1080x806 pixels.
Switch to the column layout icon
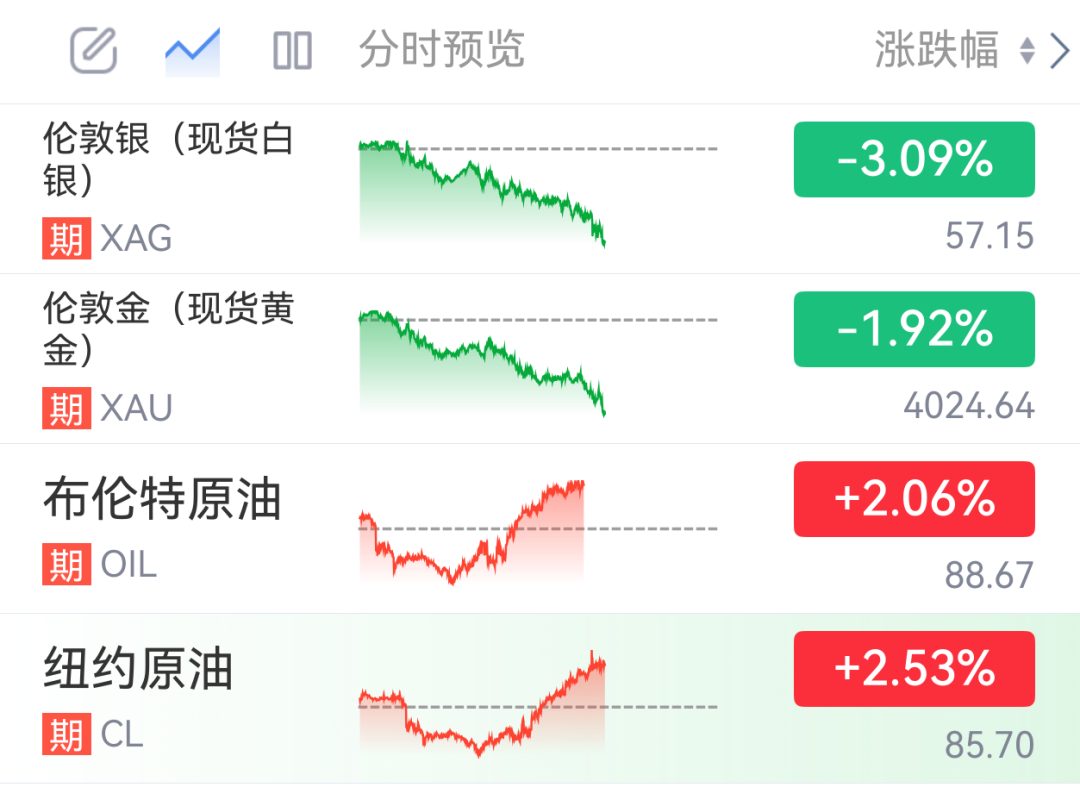(x=292, y=51)
